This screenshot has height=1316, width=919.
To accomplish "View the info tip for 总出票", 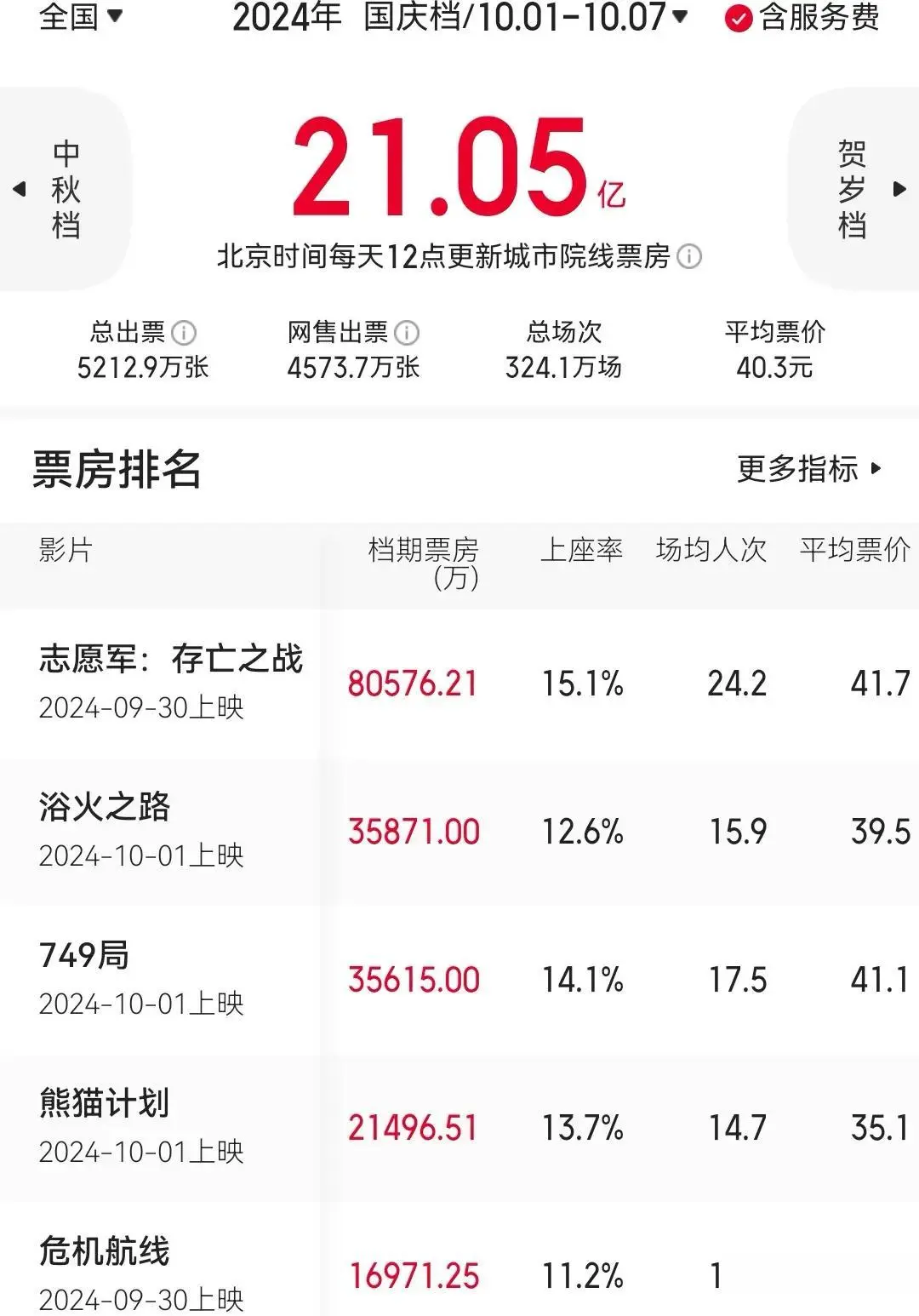I will point(184,332).
